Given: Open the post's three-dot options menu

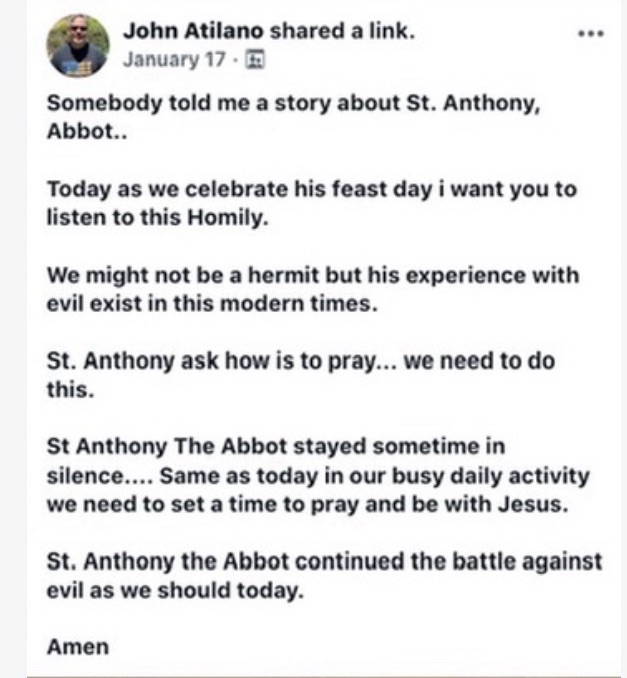Looking at the screenshot, I should 591,33.
